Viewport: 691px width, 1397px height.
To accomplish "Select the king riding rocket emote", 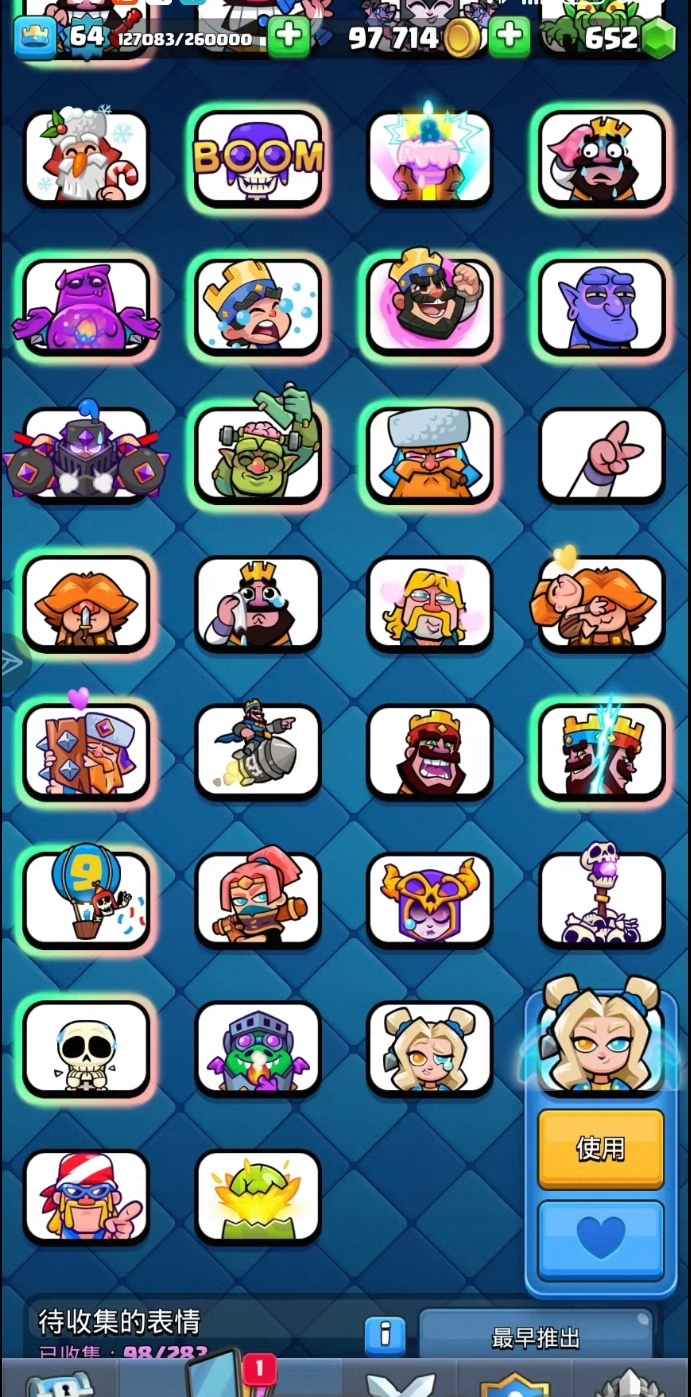I will pyautogui.click(x=258, y=750).
